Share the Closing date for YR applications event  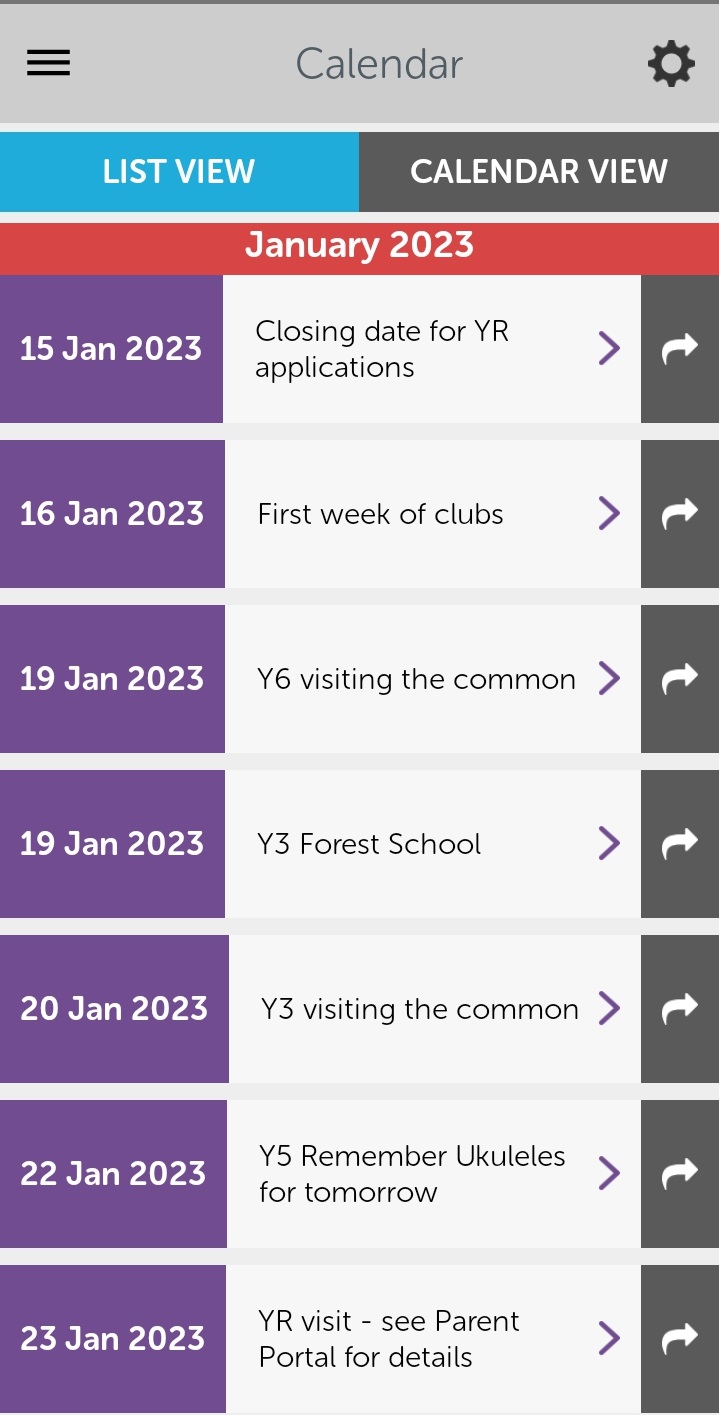click(x=680, y=349)
